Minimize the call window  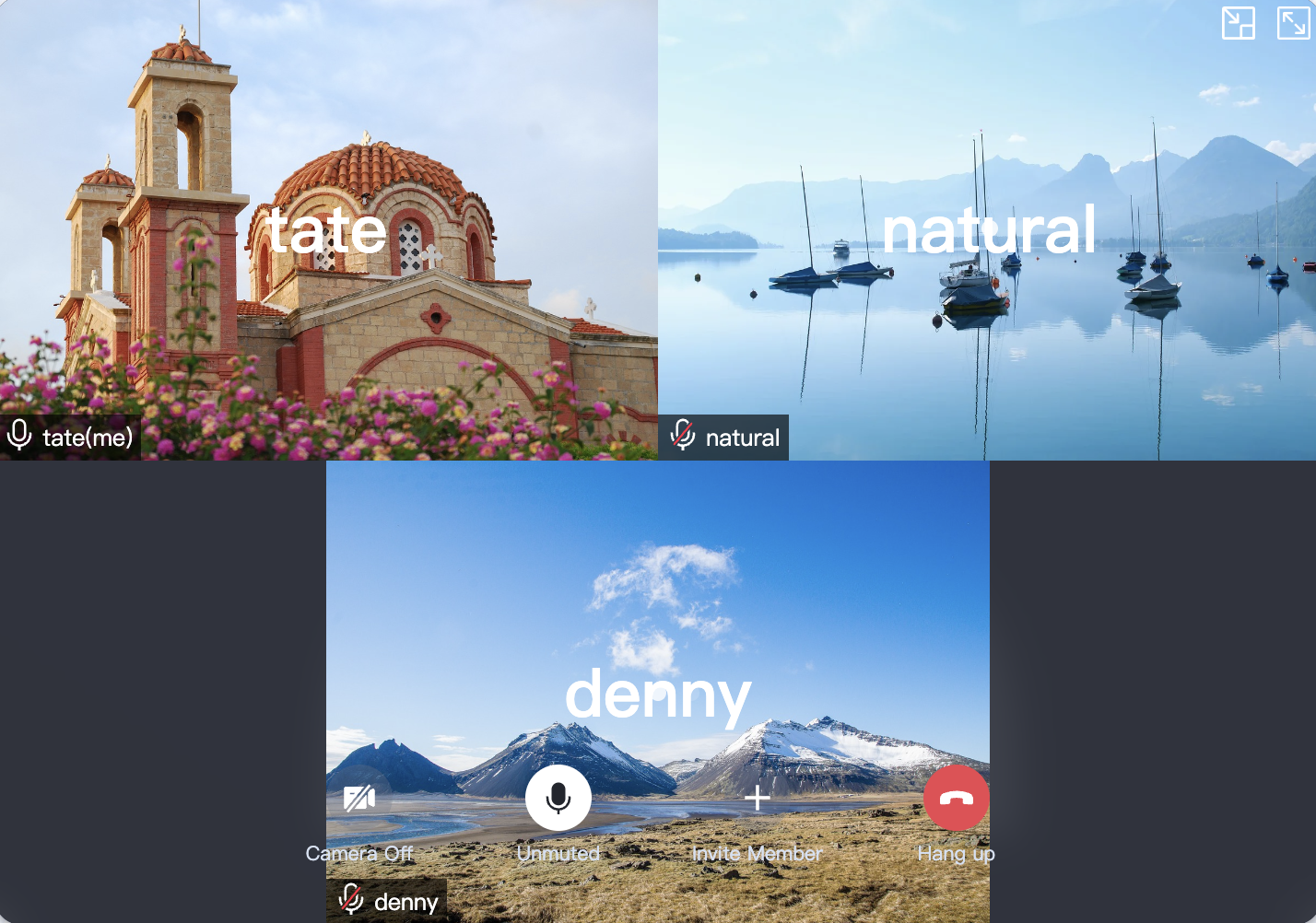point(1238,23)
